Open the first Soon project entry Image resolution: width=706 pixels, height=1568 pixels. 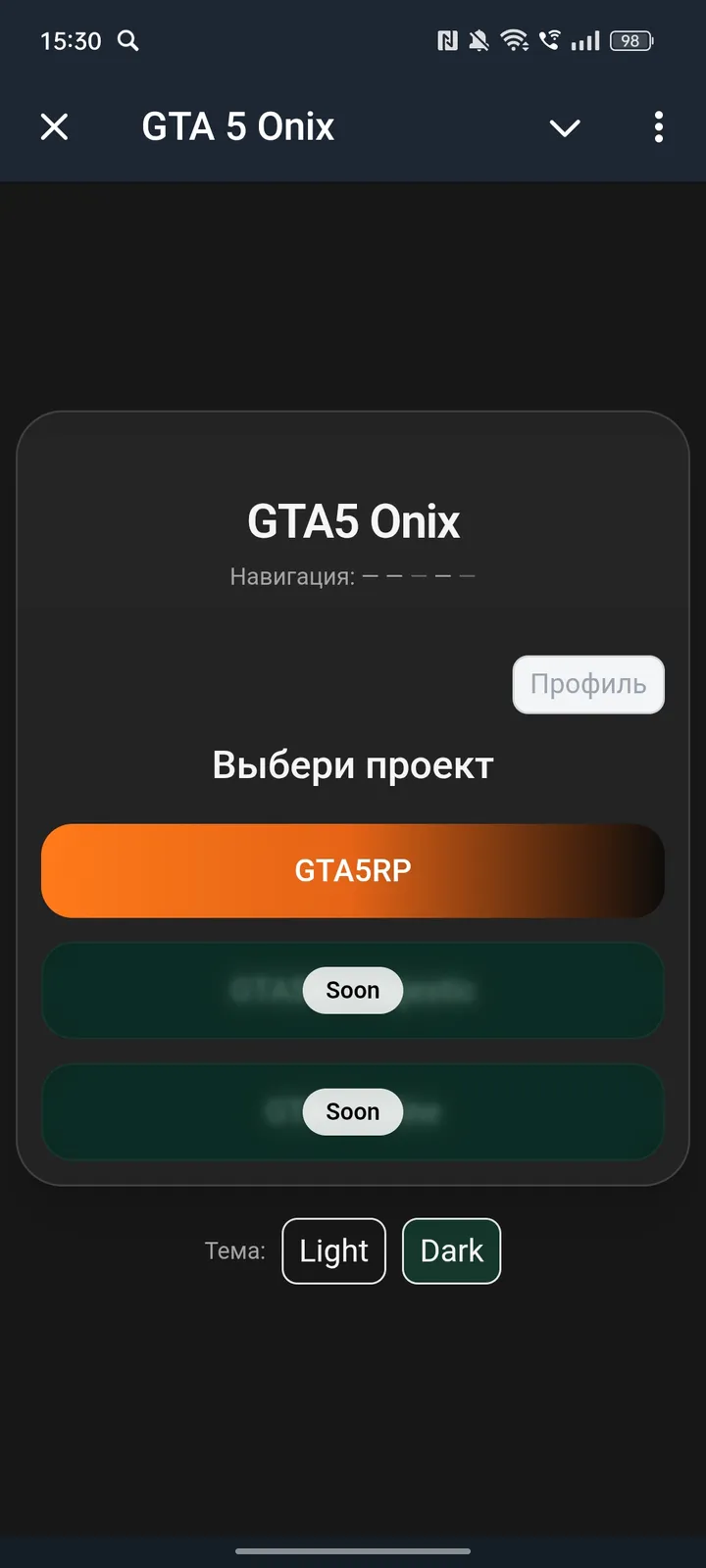coord(352,990)
